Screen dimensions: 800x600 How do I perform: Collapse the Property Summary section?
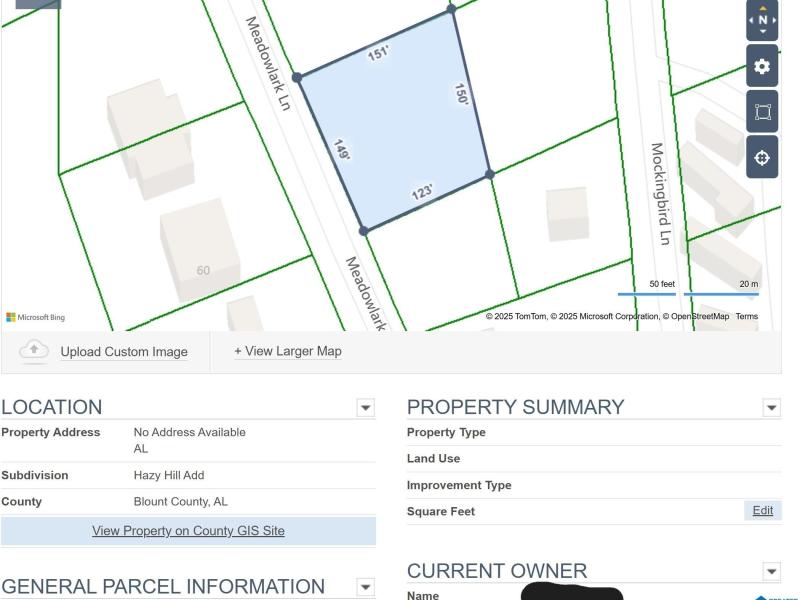tap(771, 408)
